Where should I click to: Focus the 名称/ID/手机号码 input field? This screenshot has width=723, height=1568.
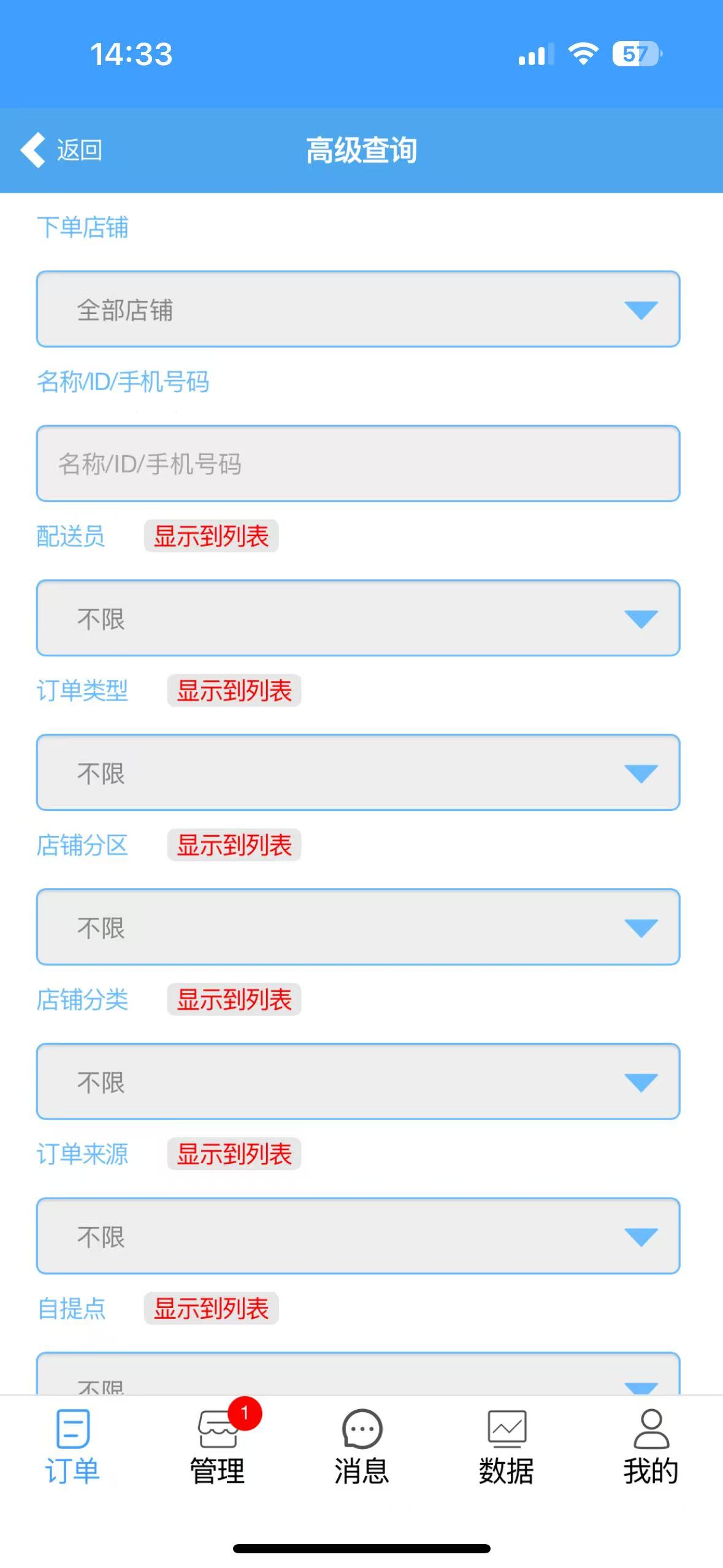pyautogui.click(x=358, y=464)
